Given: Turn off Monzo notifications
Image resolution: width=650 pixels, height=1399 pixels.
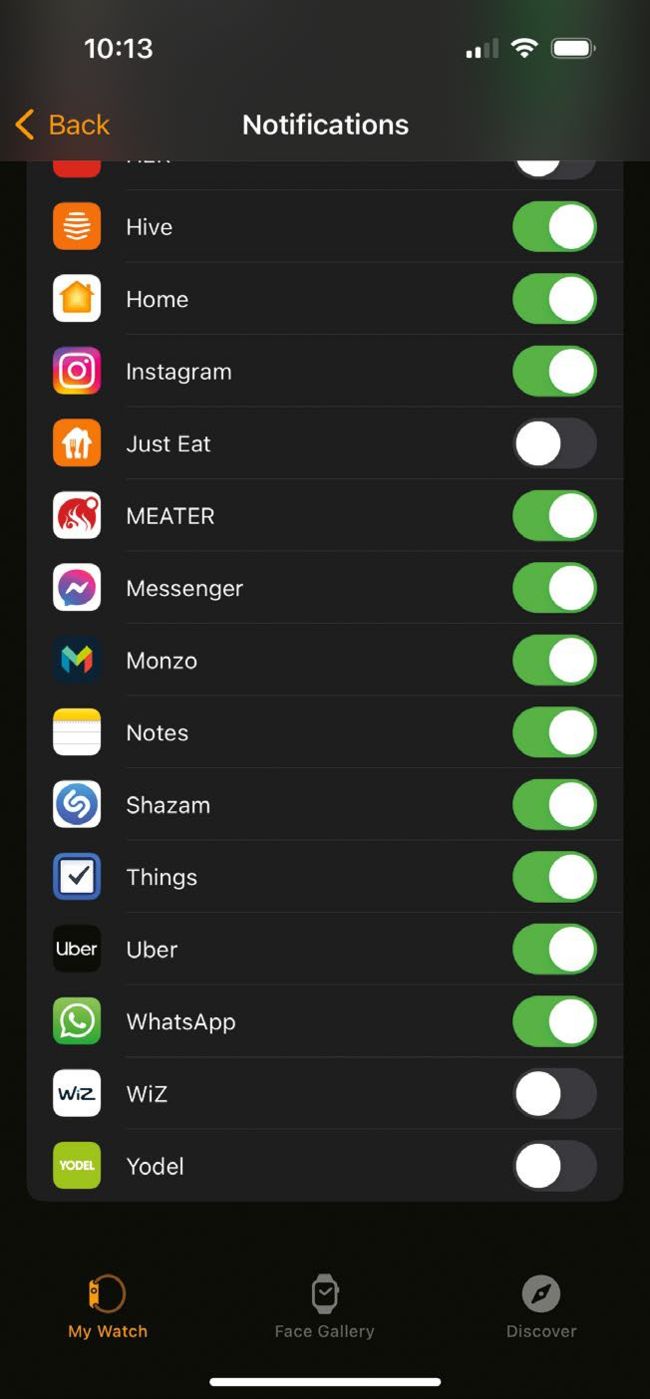Looking at the screenshot, I should [x=554, y=660].
